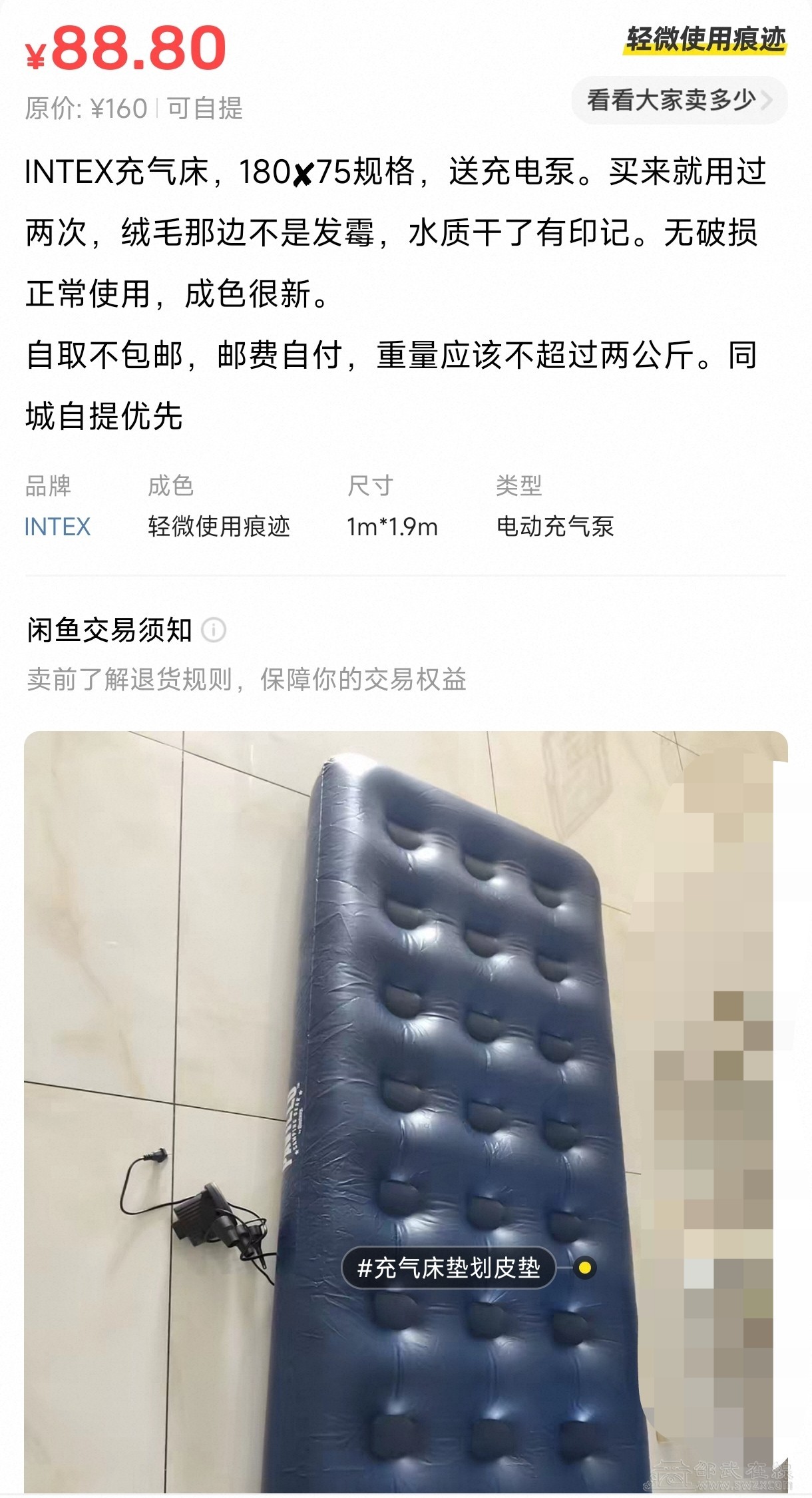This screenshot has height=1498, width=812.
Task: Open the #充气床垫划皮垫 tag on the photo
Action: pos(448,1268)
